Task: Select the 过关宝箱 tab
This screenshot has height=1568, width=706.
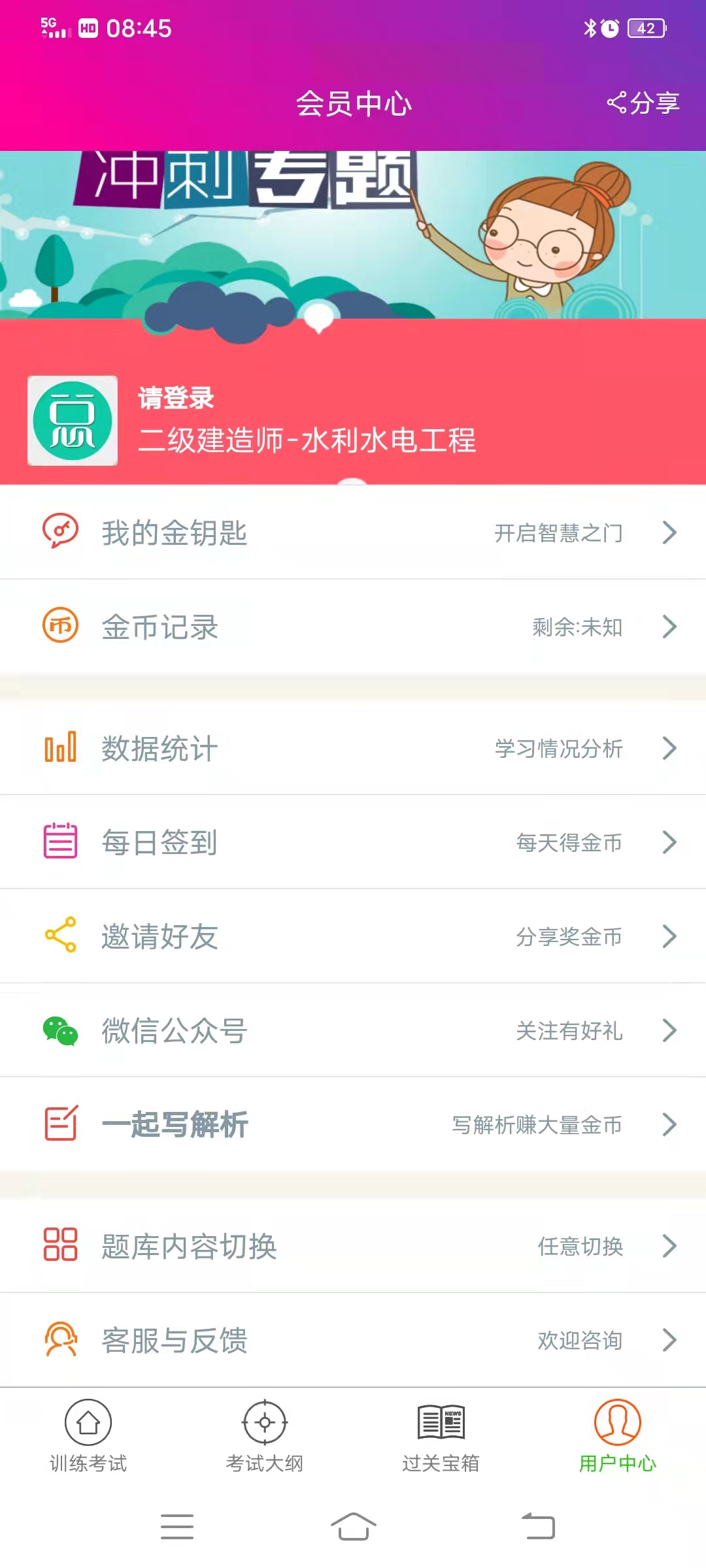Action: point(441,1447)
